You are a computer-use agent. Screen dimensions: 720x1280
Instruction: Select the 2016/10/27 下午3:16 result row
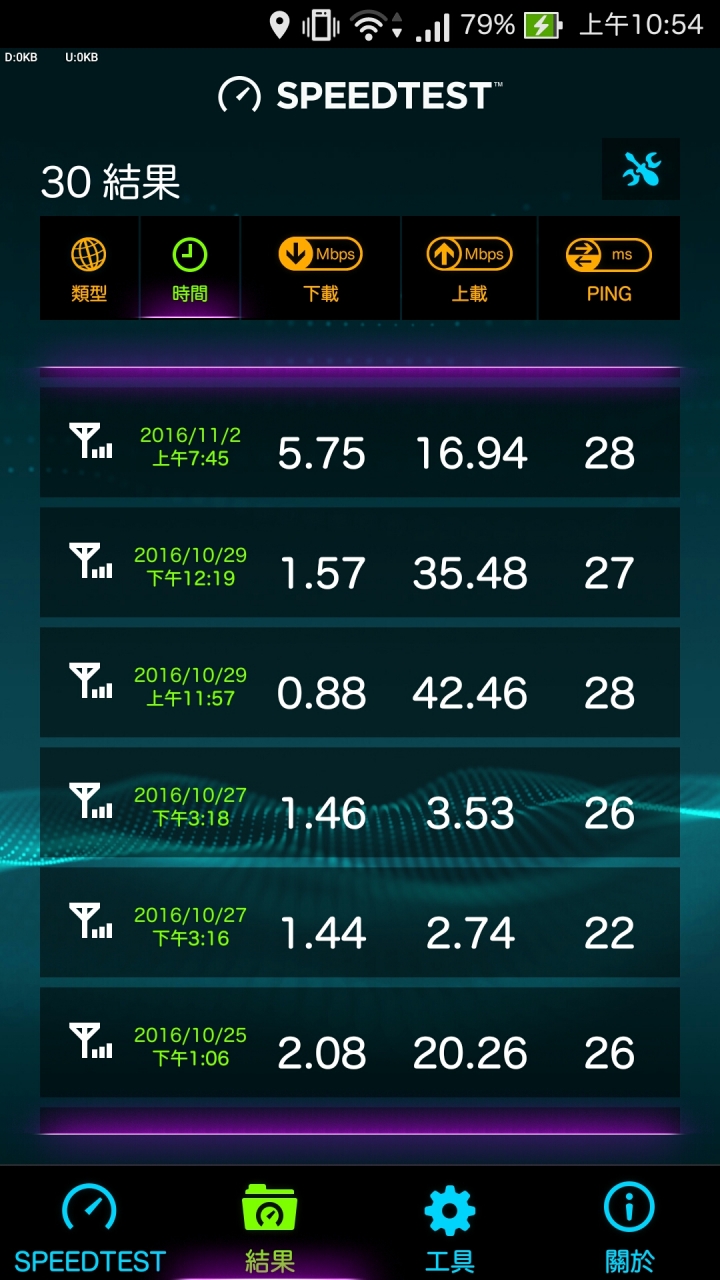pyautogui.click(x=360, y=923)
